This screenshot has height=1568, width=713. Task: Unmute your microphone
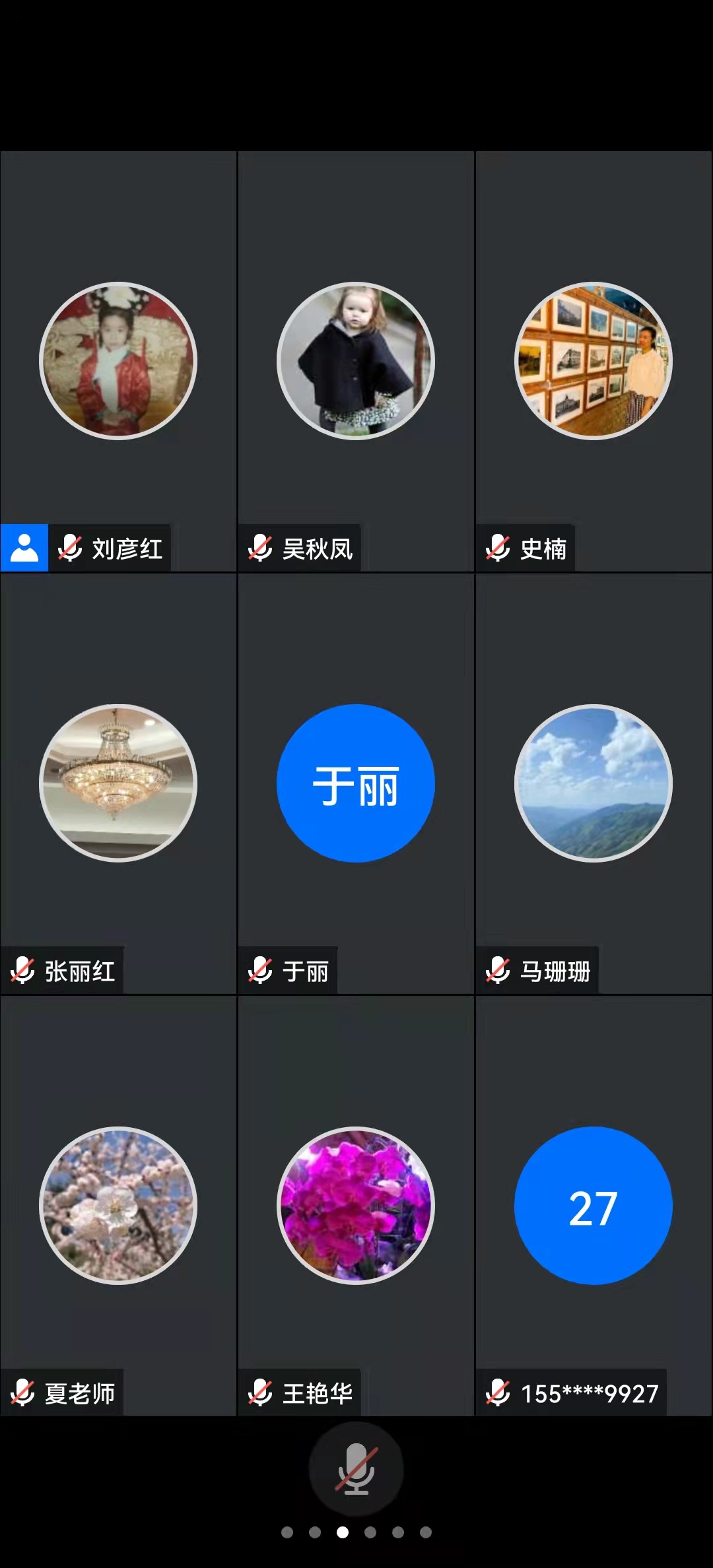pos(356,1469)
